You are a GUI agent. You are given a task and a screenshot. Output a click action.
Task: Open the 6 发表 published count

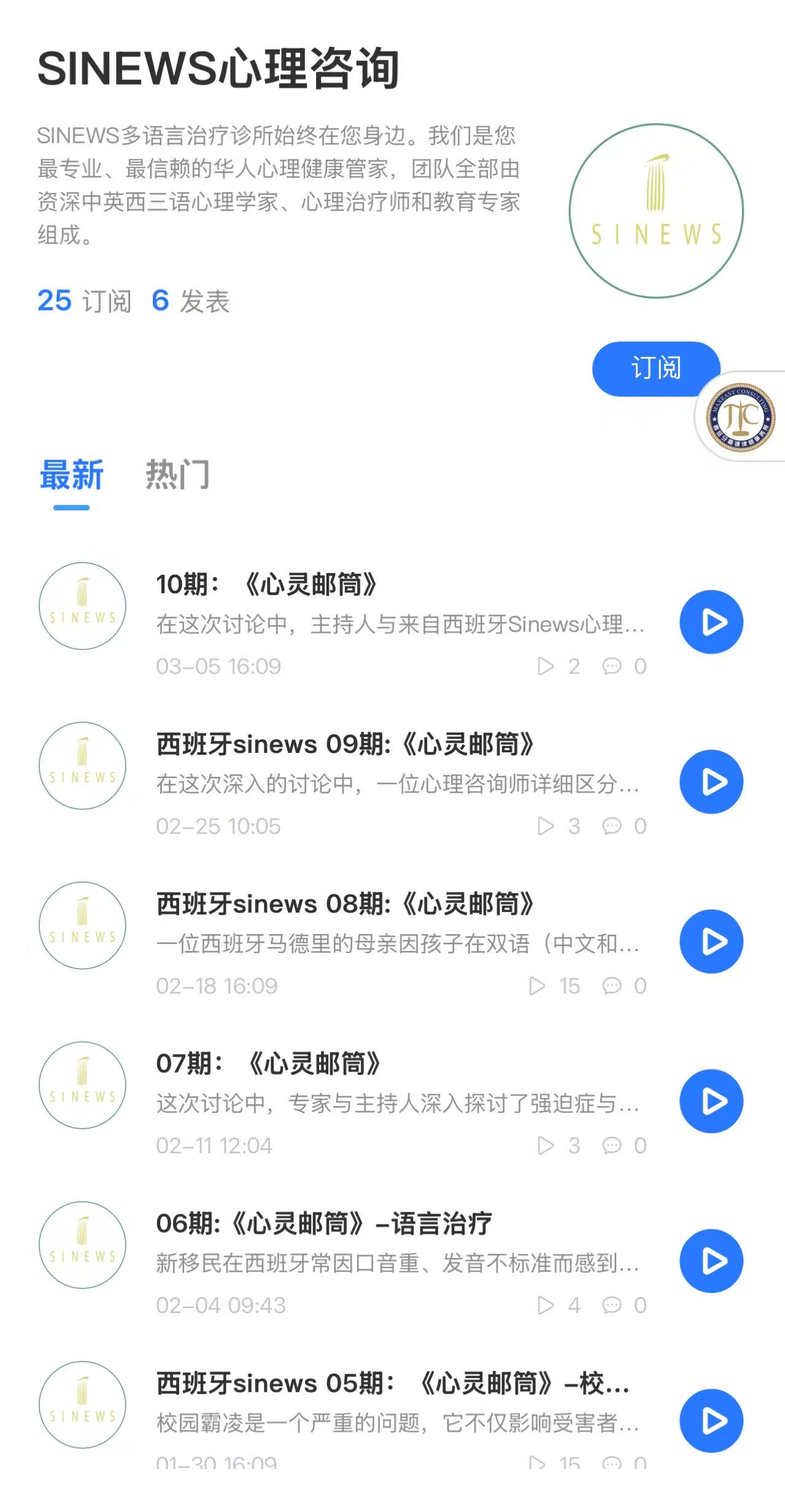(x=191, y=301)
